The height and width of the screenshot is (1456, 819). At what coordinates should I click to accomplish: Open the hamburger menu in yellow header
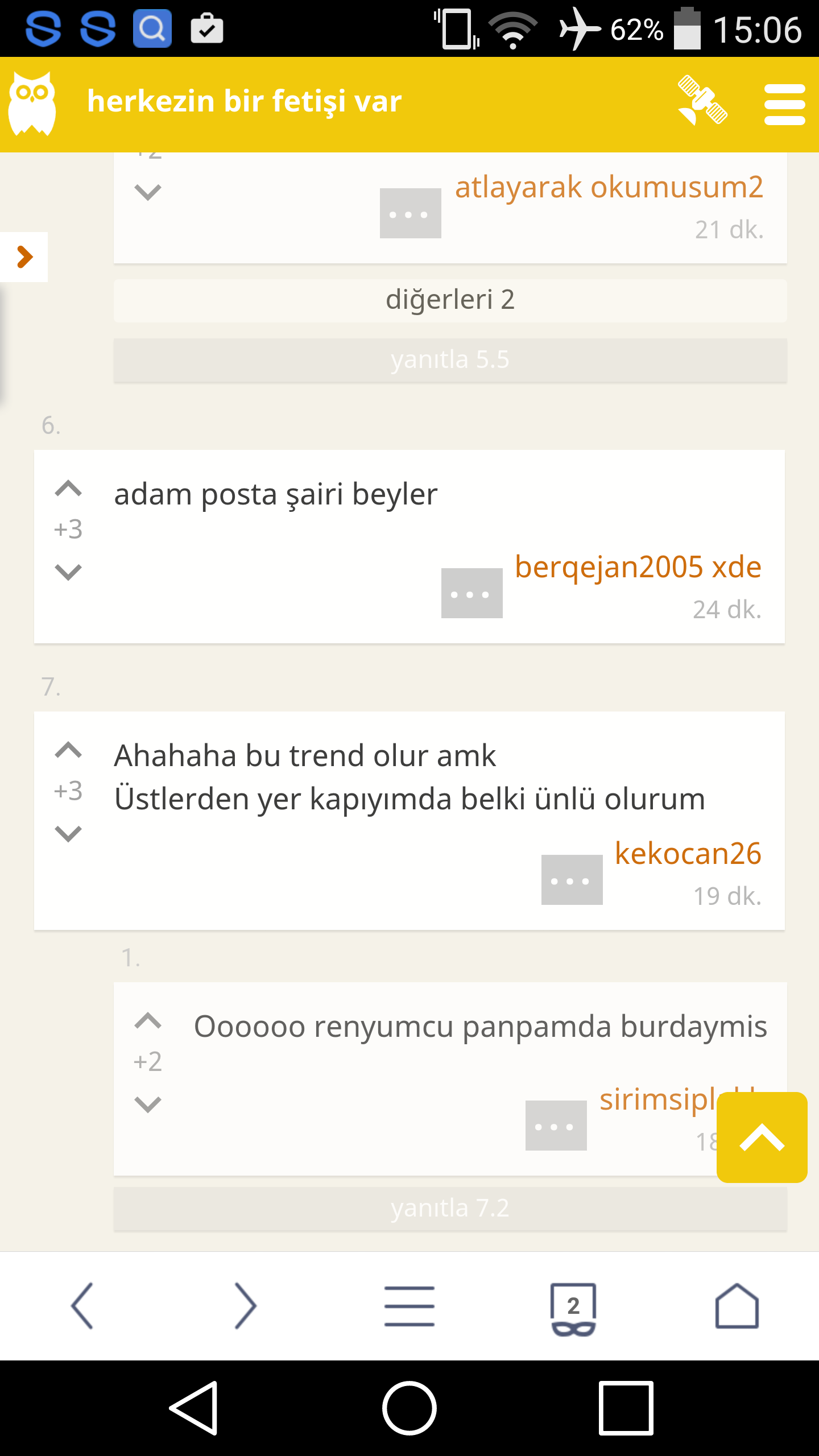(785, 105)
